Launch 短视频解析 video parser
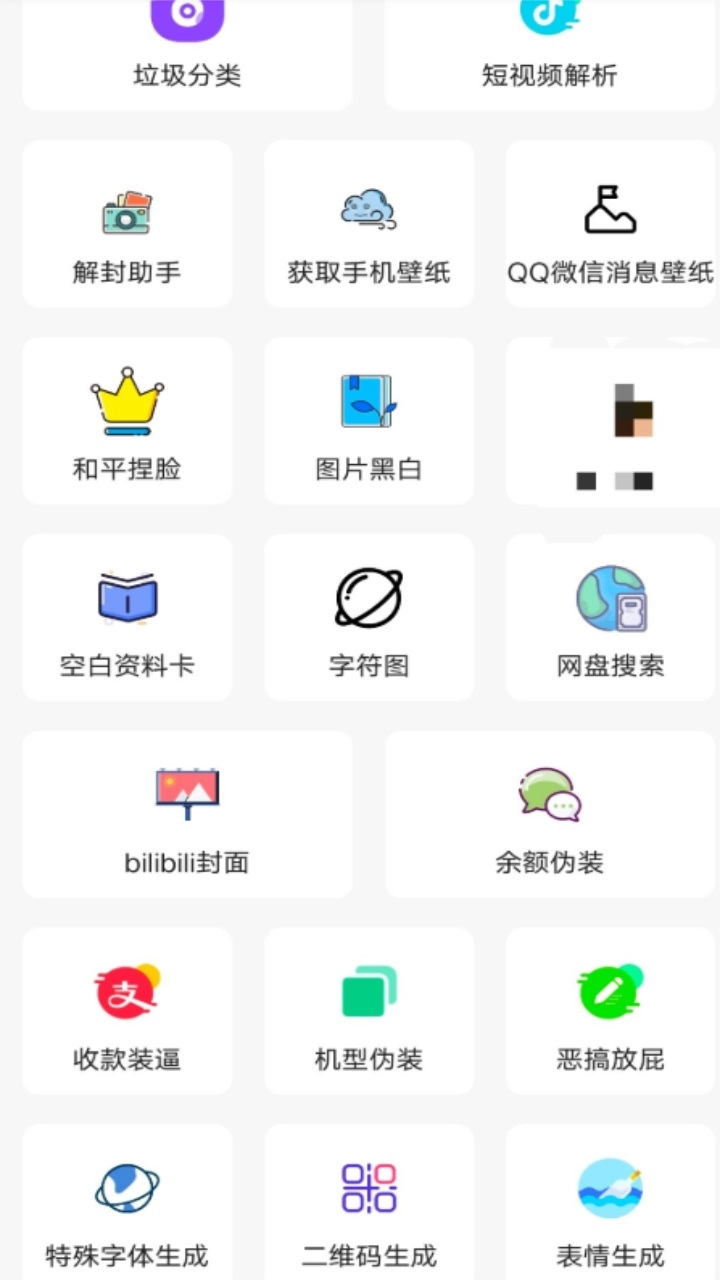The height and width of the screenshot is (1280, 720). point(548,40)
